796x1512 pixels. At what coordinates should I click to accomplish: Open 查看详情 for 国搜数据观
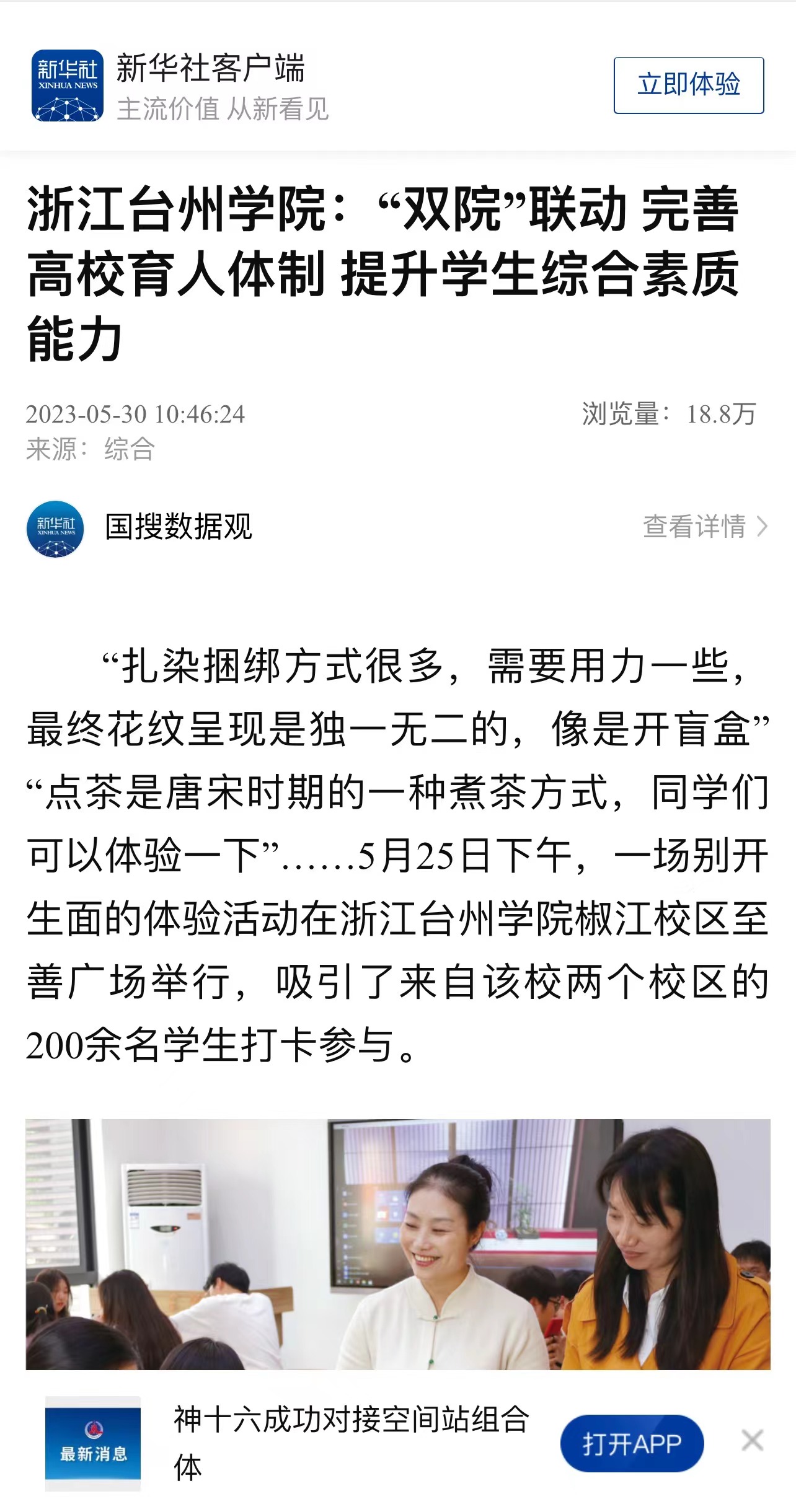705,527
